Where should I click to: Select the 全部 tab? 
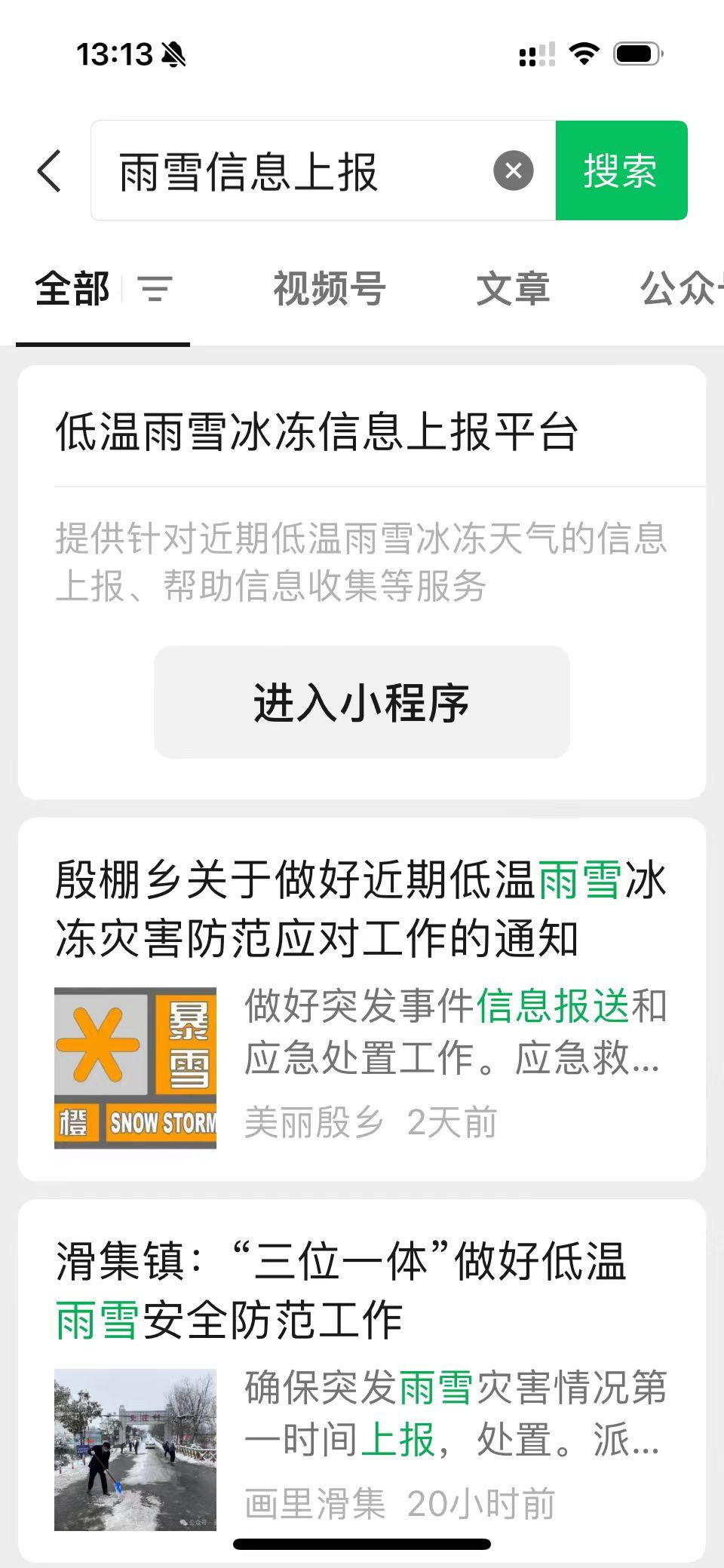72,289
